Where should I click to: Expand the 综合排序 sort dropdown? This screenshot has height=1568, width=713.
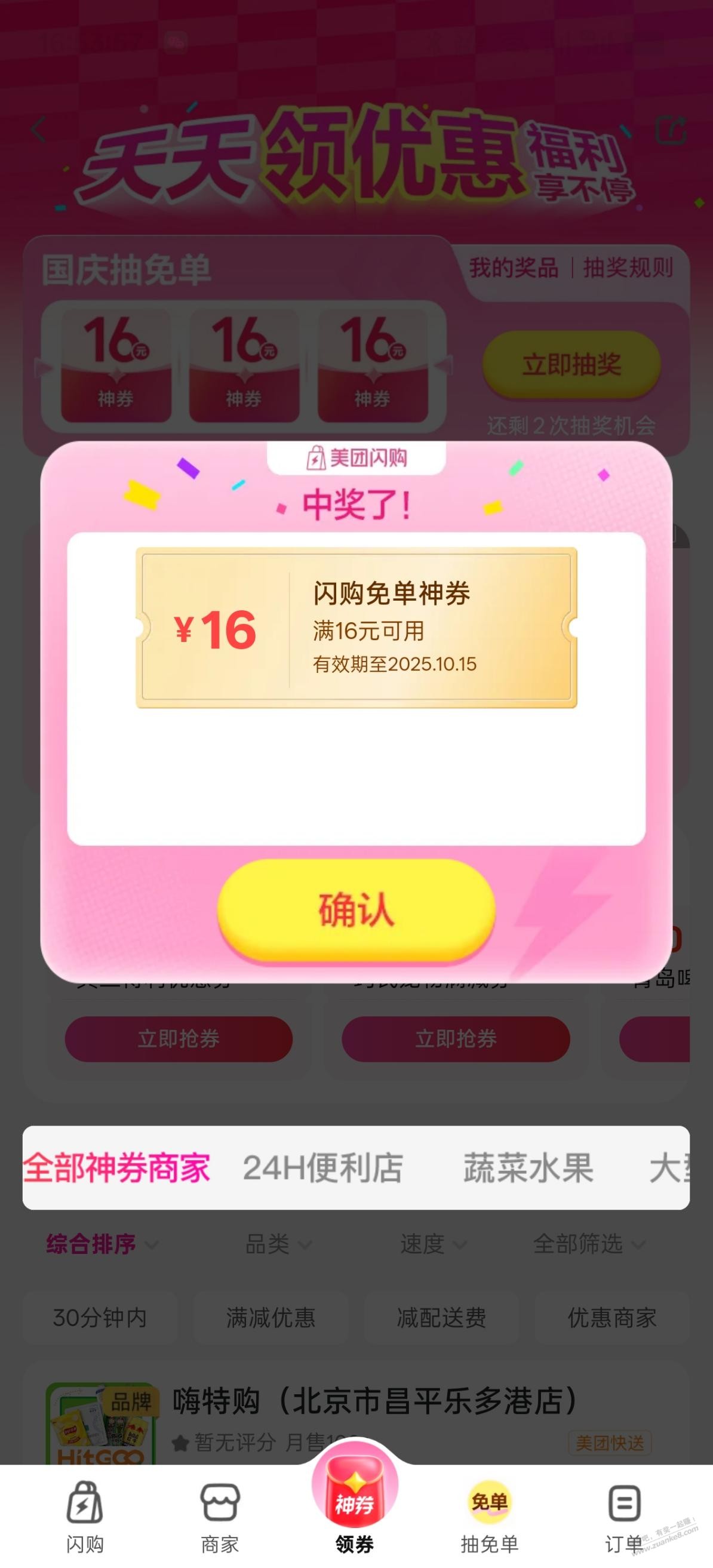pyautogui.click(x=101, y=1244)
